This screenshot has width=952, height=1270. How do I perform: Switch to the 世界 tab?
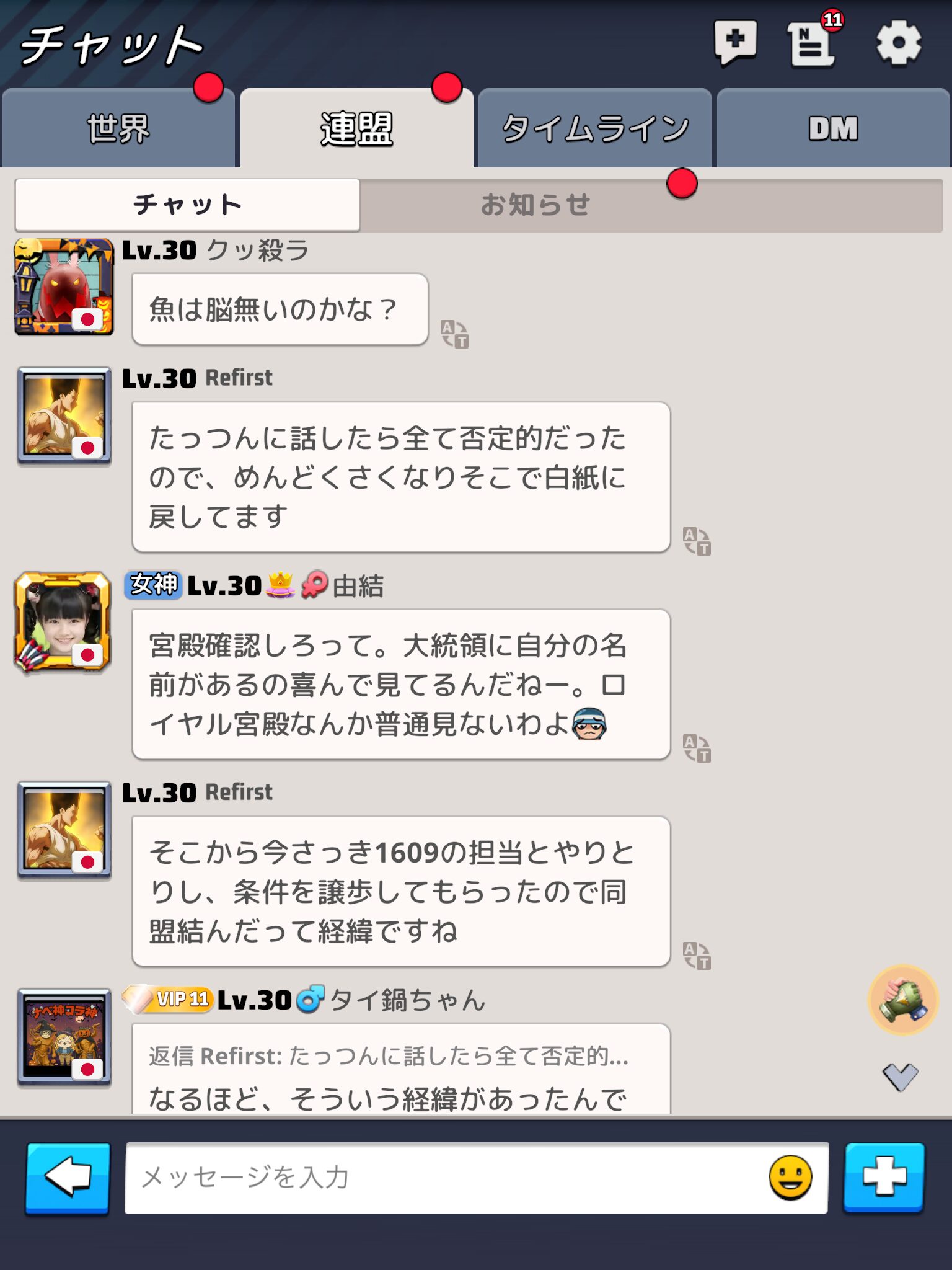pyautogui.click(x=118, y=129)
